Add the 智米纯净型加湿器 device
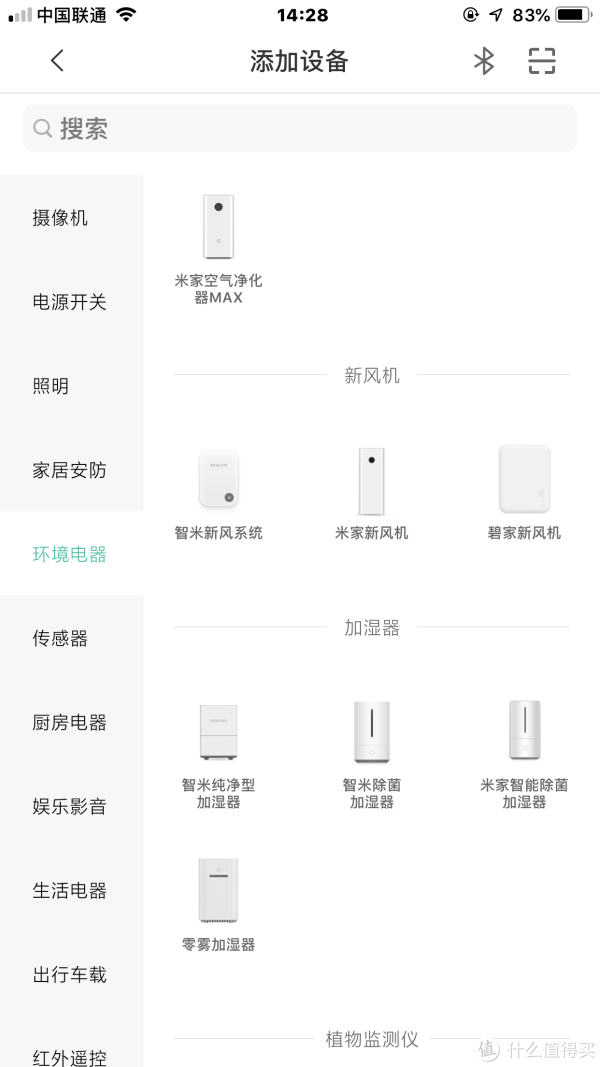 point(218,755)
